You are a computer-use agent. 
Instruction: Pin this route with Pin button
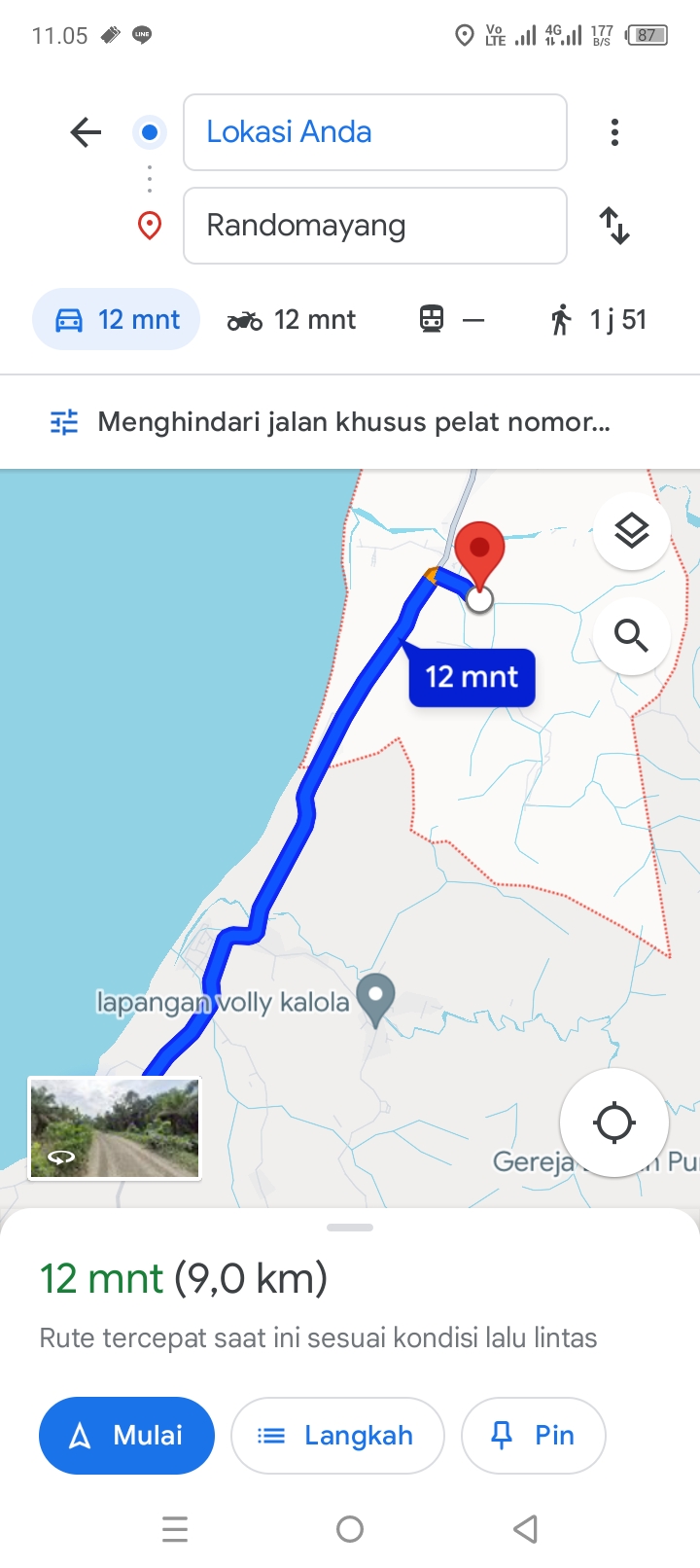(x=534, y=1436)
